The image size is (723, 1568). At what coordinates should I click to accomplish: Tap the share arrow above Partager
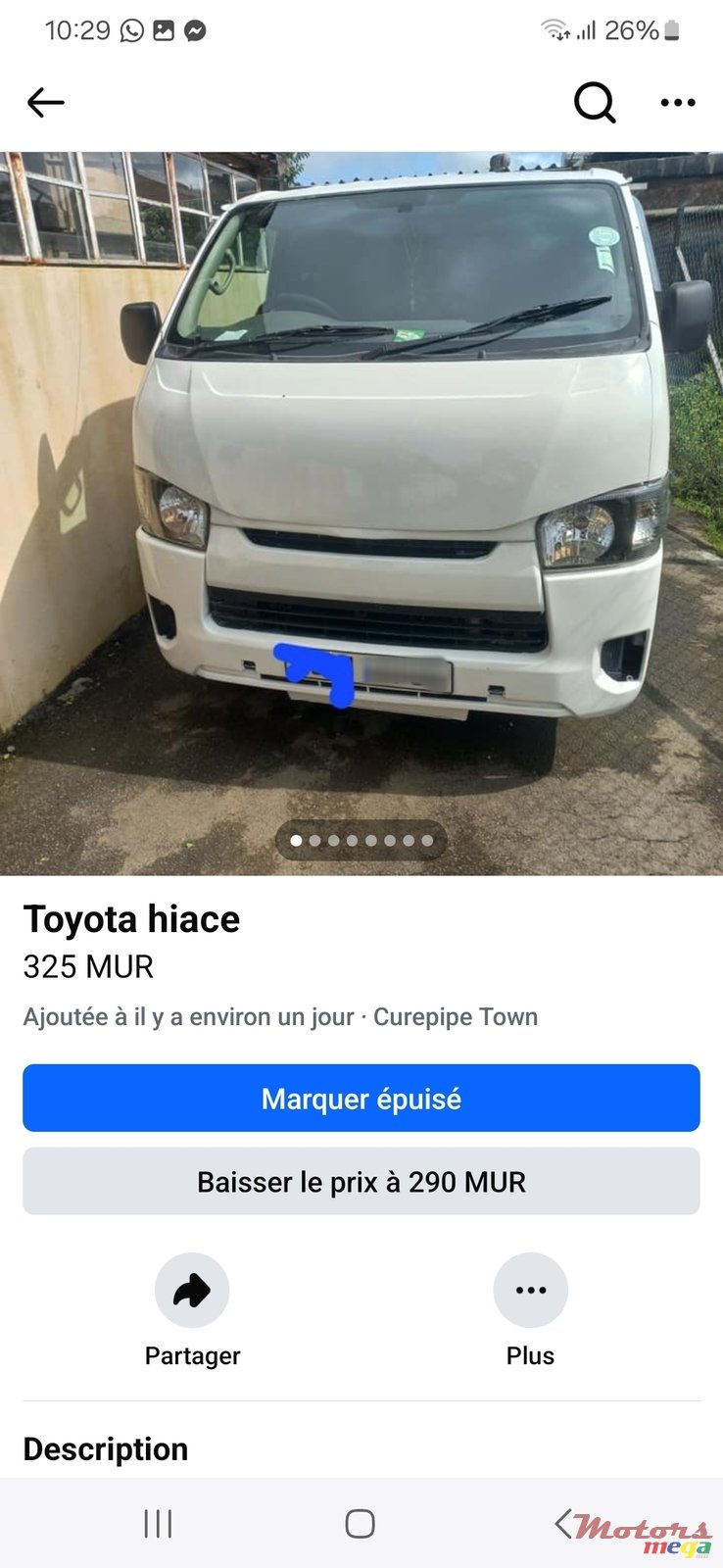click(x=192, y=1291)
